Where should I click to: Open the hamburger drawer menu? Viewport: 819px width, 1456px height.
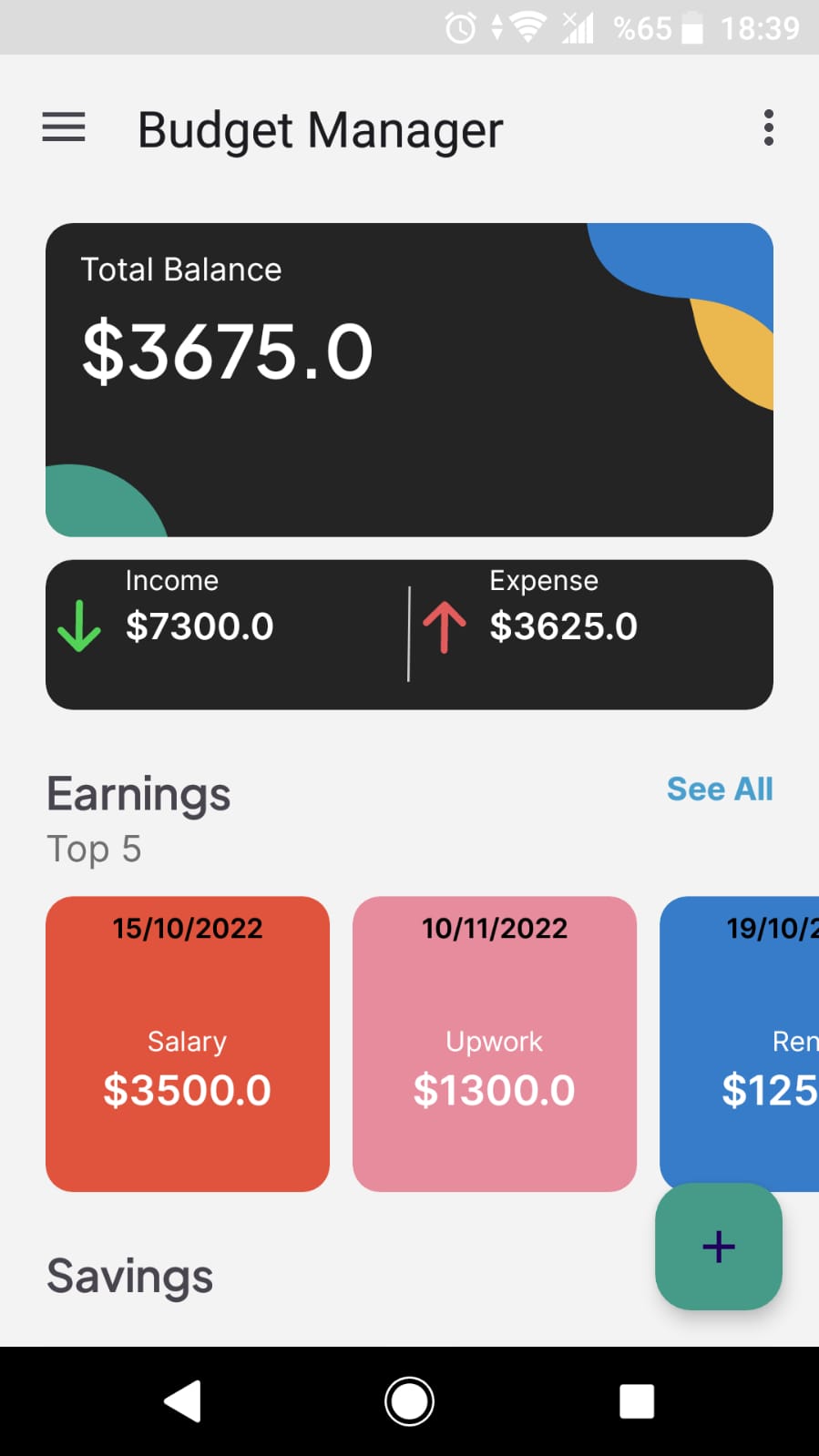click(64, 127)
